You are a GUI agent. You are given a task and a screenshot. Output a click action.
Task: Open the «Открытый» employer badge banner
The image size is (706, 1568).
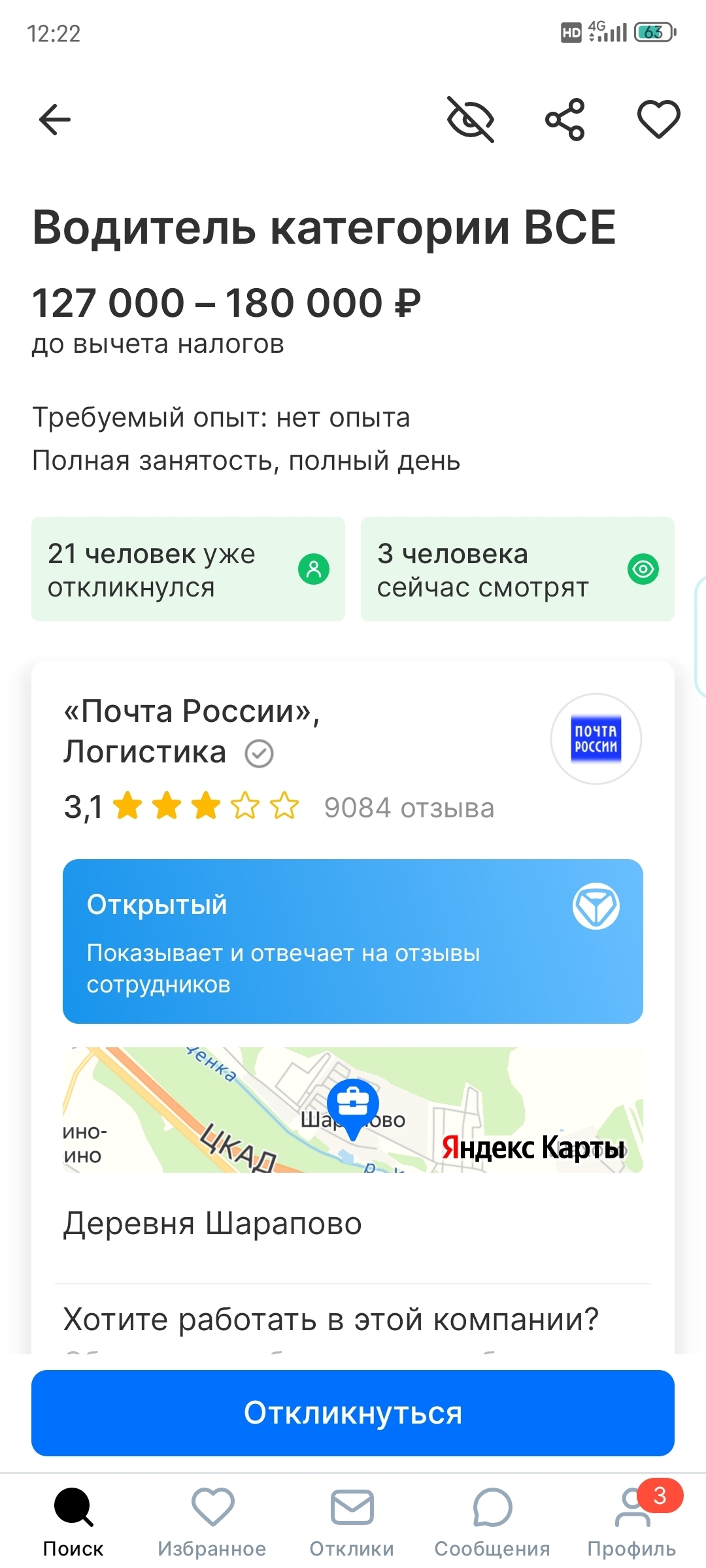click(x=353, y=941)
